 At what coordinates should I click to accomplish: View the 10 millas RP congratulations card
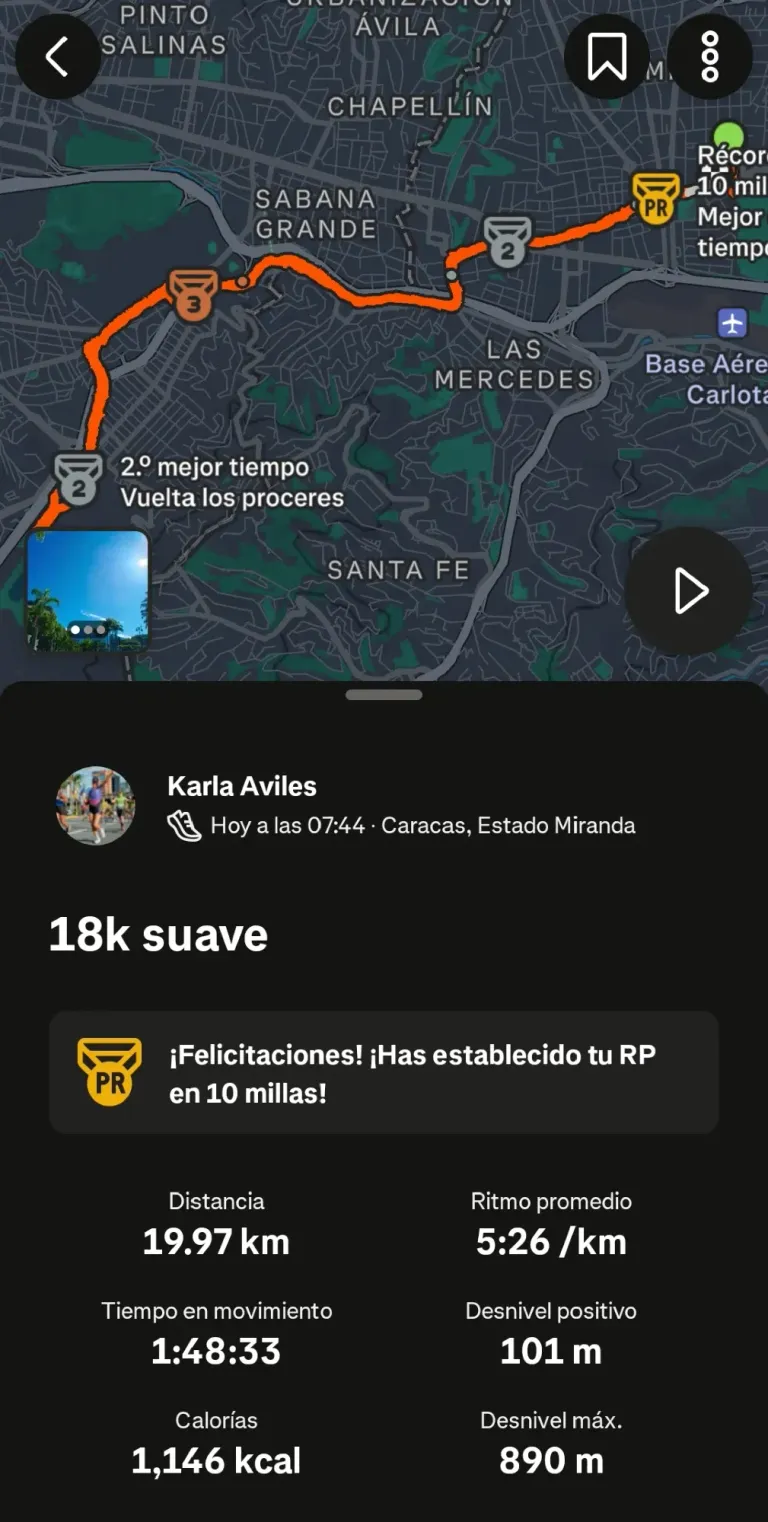(x=384, y=1072)
